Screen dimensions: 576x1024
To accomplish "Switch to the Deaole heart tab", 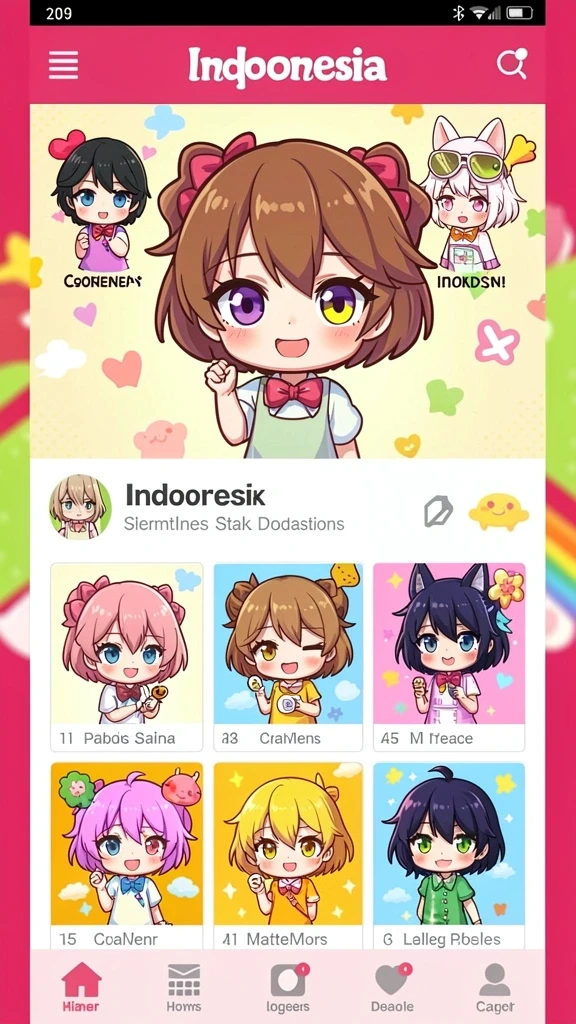I will tap(392, 987).
